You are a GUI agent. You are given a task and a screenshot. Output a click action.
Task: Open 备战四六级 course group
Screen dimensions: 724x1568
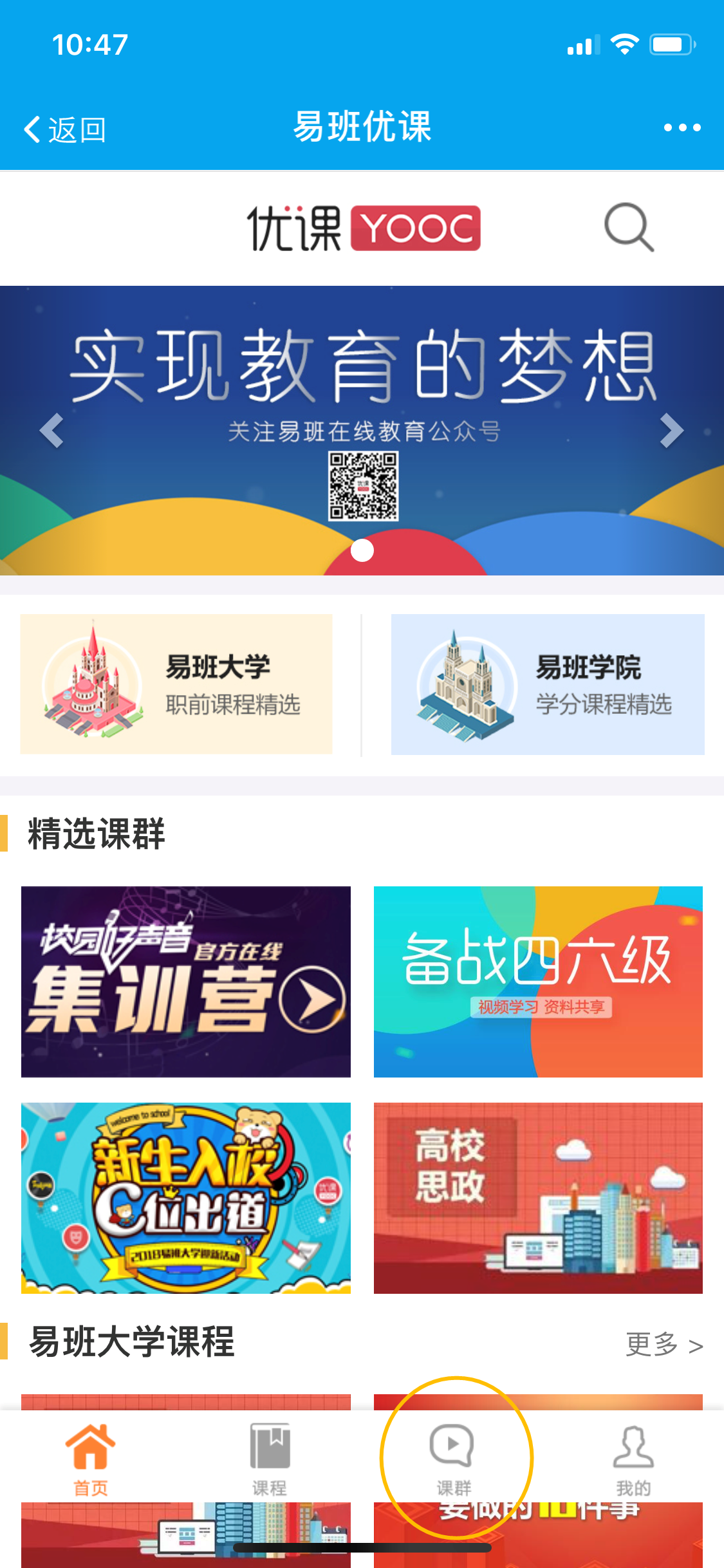tap(538, 982)
